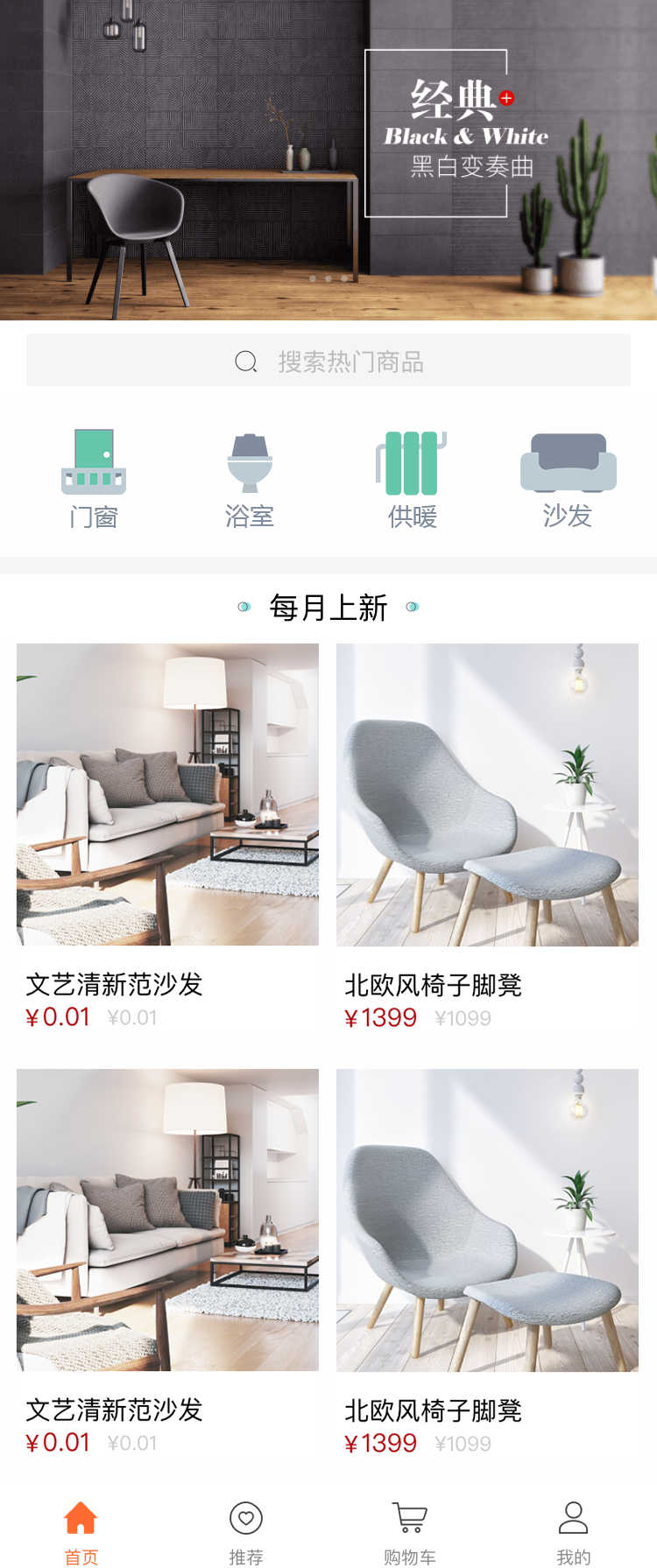Tap the 搜索热门商品 search box

pyautogui.click(x=328, y=361)
